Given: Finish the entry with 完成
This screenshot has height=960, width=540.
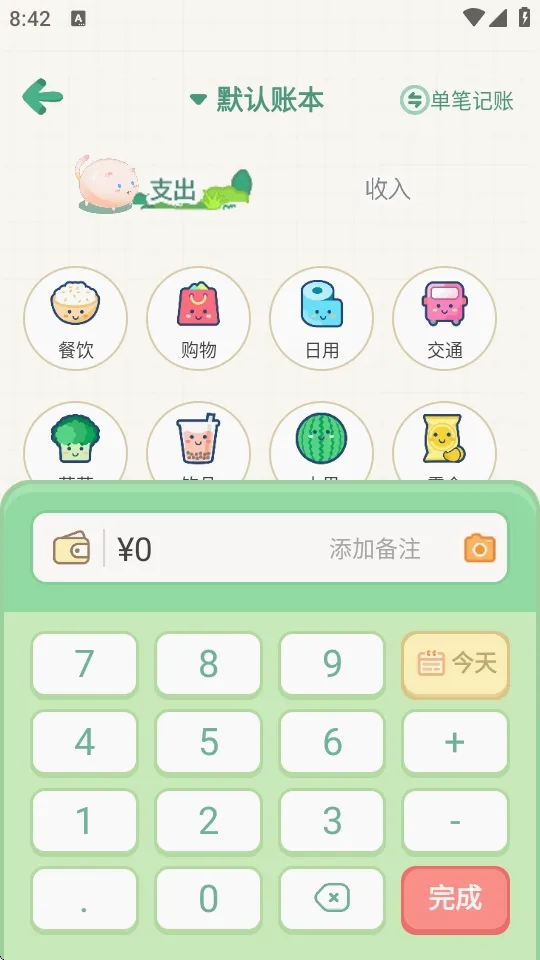Looking at the screenshot, I should coord(456,899).
